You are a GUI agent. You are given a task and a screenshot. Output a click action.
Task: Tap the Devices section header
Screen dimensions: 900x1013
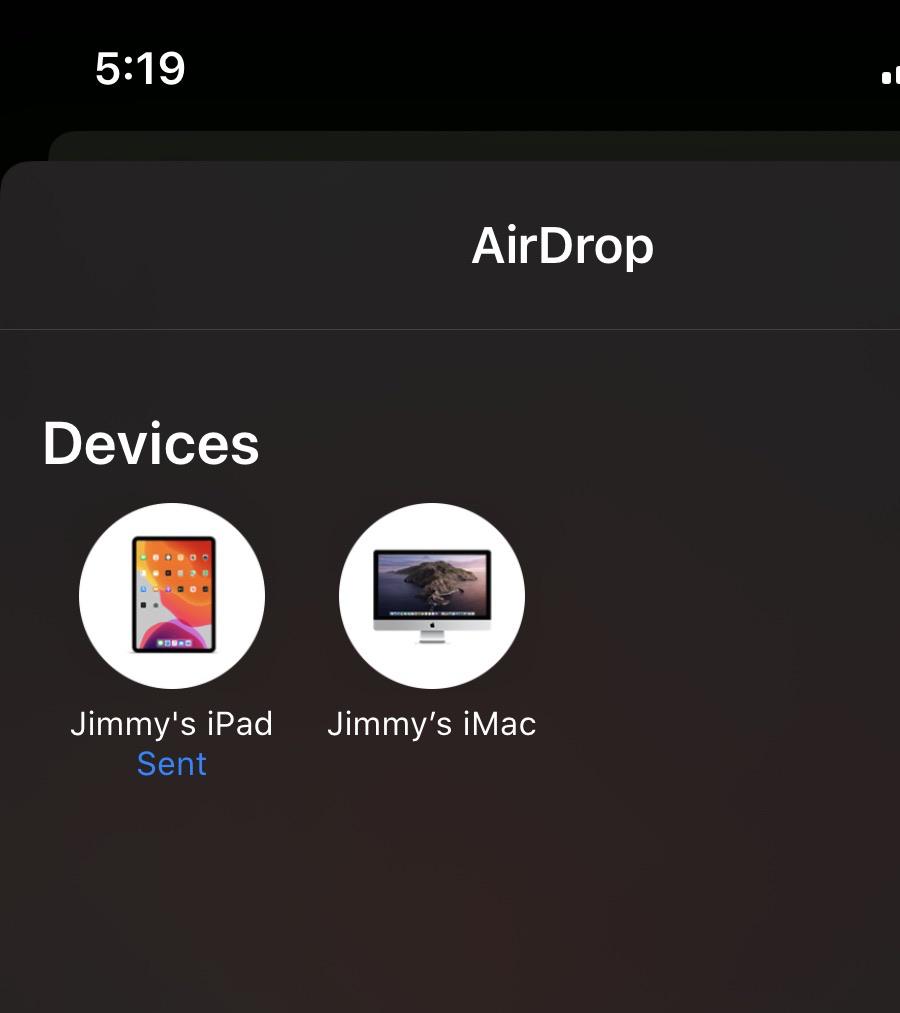click(151, 443)
